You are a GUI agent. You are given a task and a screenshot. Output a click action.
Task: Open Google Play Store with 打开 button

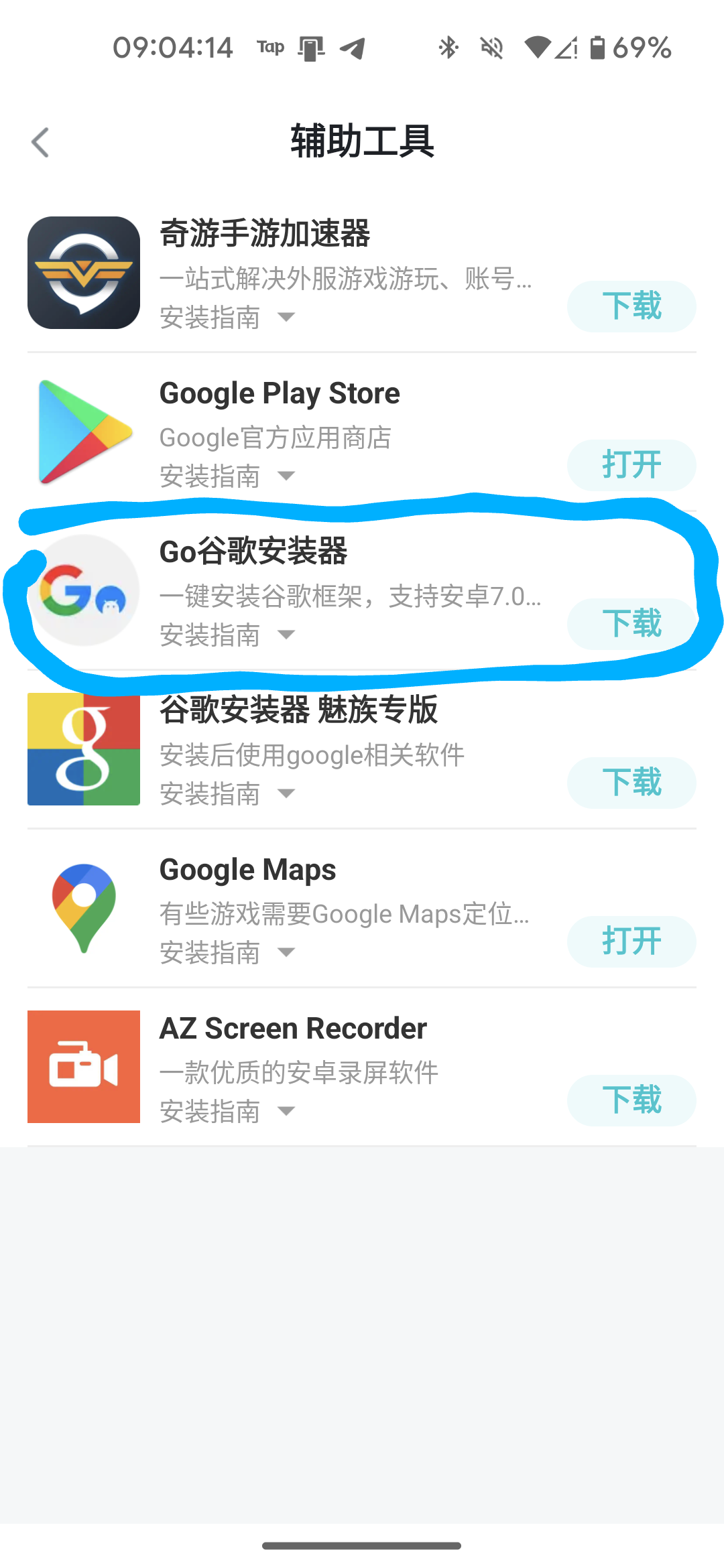(631, 465)
